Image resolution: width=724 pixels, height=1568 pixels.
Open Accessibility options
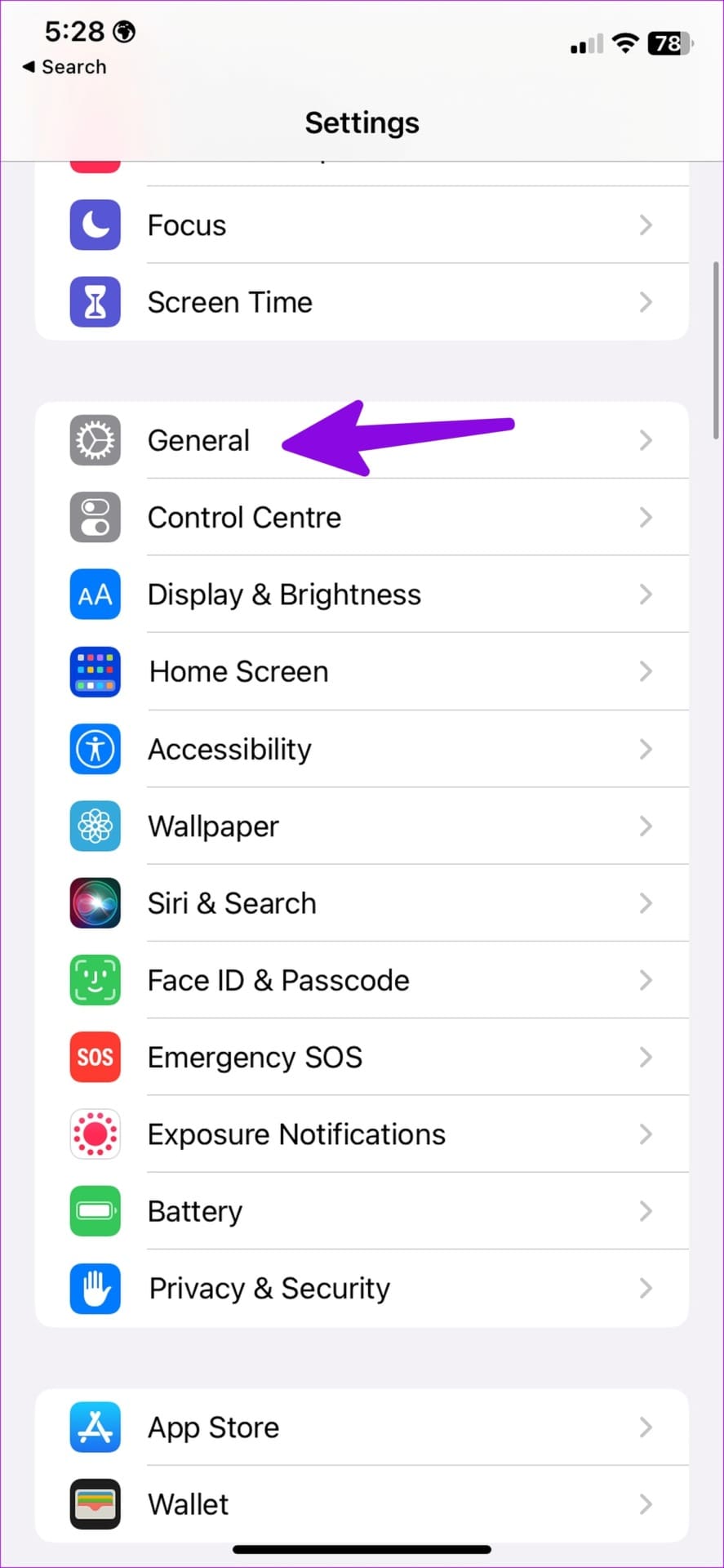coord(362,749)
